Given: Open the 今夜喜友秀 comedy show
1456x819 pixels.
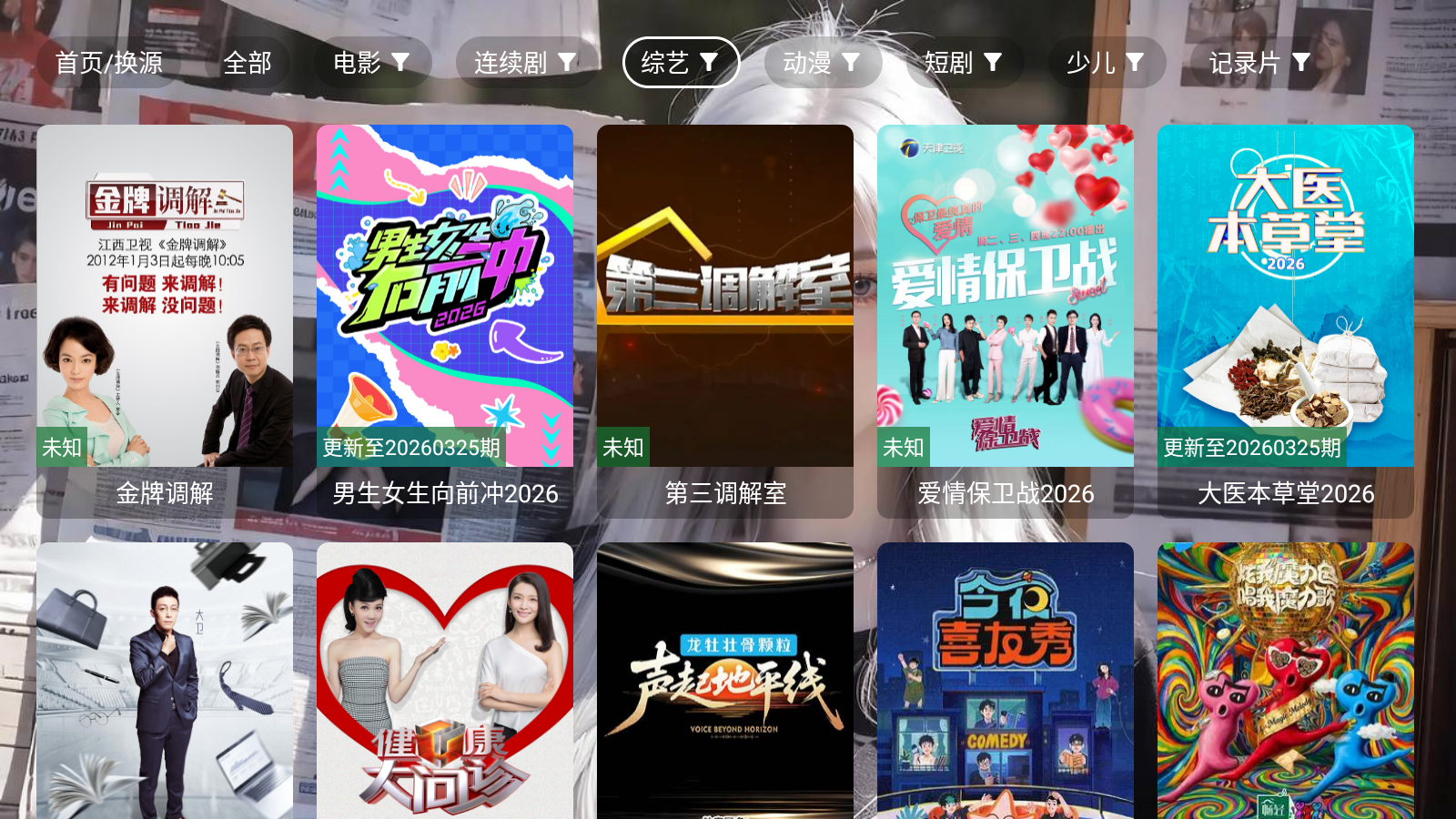Looking at the screenshot, I should [1006, 682].
